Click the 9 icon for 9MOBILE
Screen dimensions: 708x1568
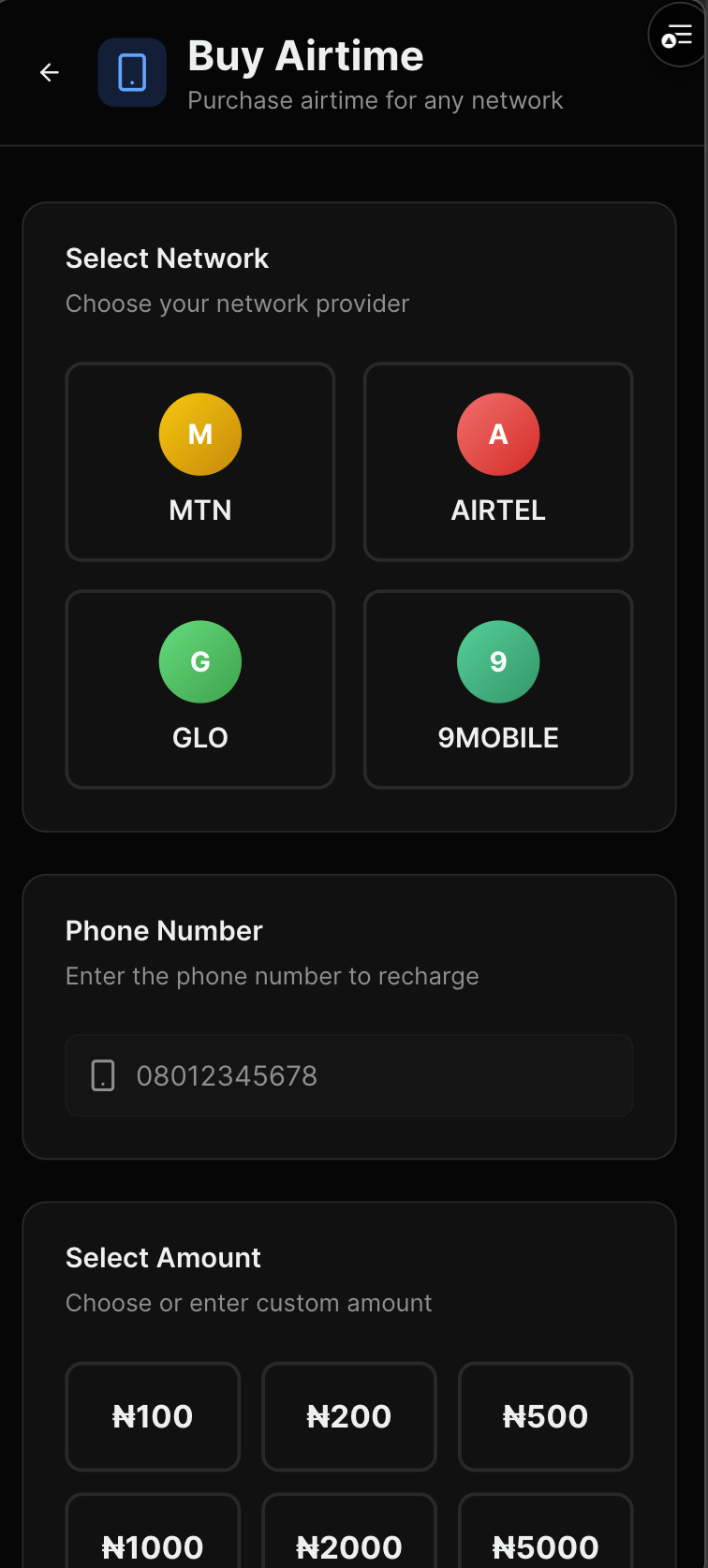(x=497, y=662)
